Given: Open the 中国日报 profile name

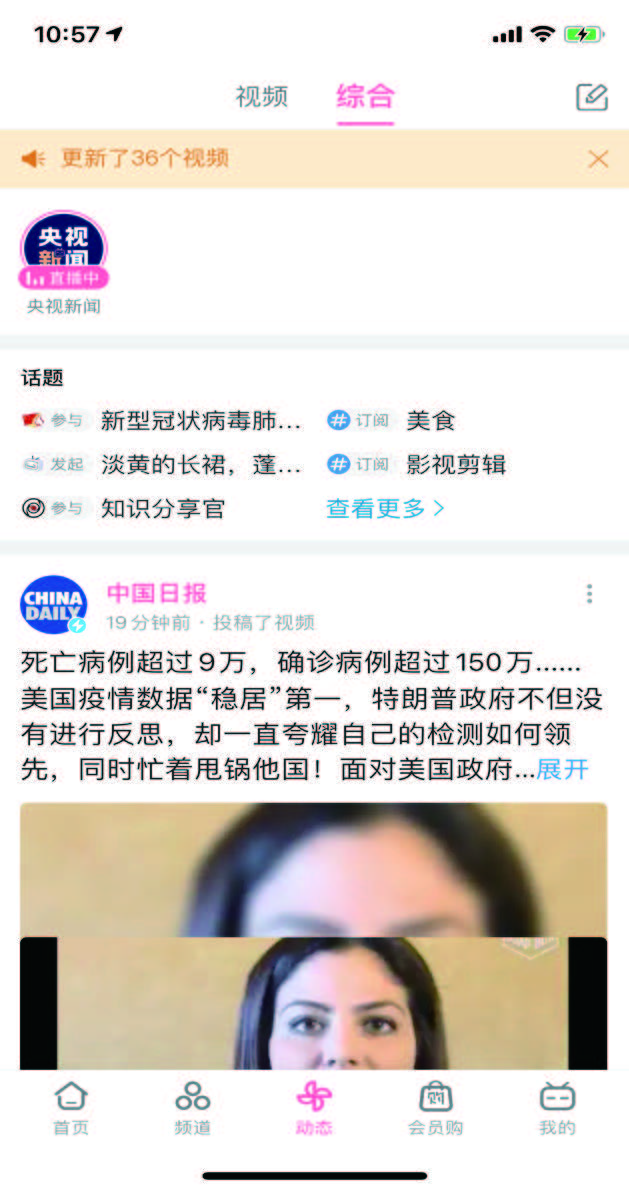Looking at the screenshot, I should [156, 593].
